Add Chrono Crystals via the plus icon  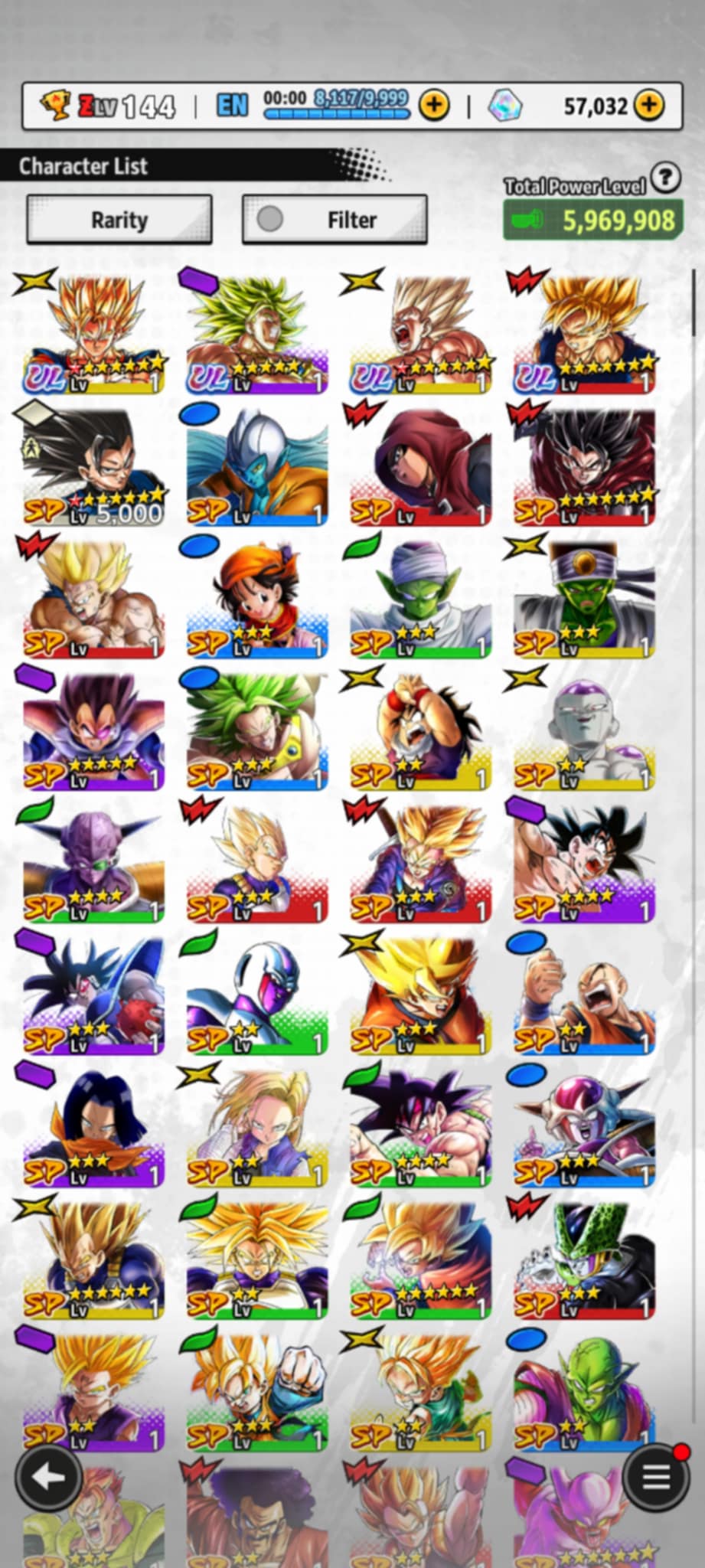coord(648,105)
